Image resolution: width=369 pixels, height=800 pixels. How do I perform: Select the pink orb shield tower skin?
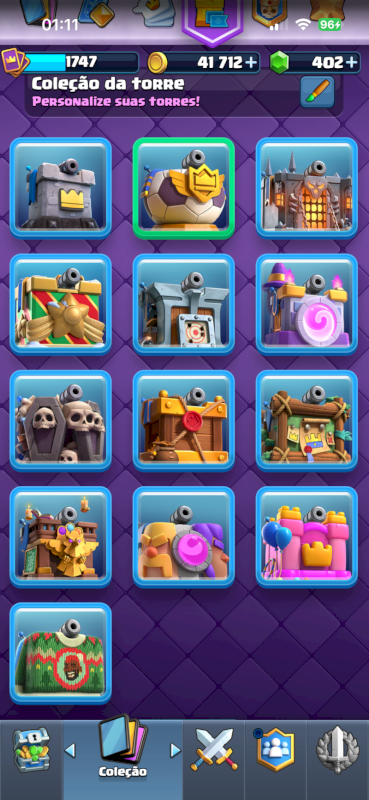pos(184,537)
